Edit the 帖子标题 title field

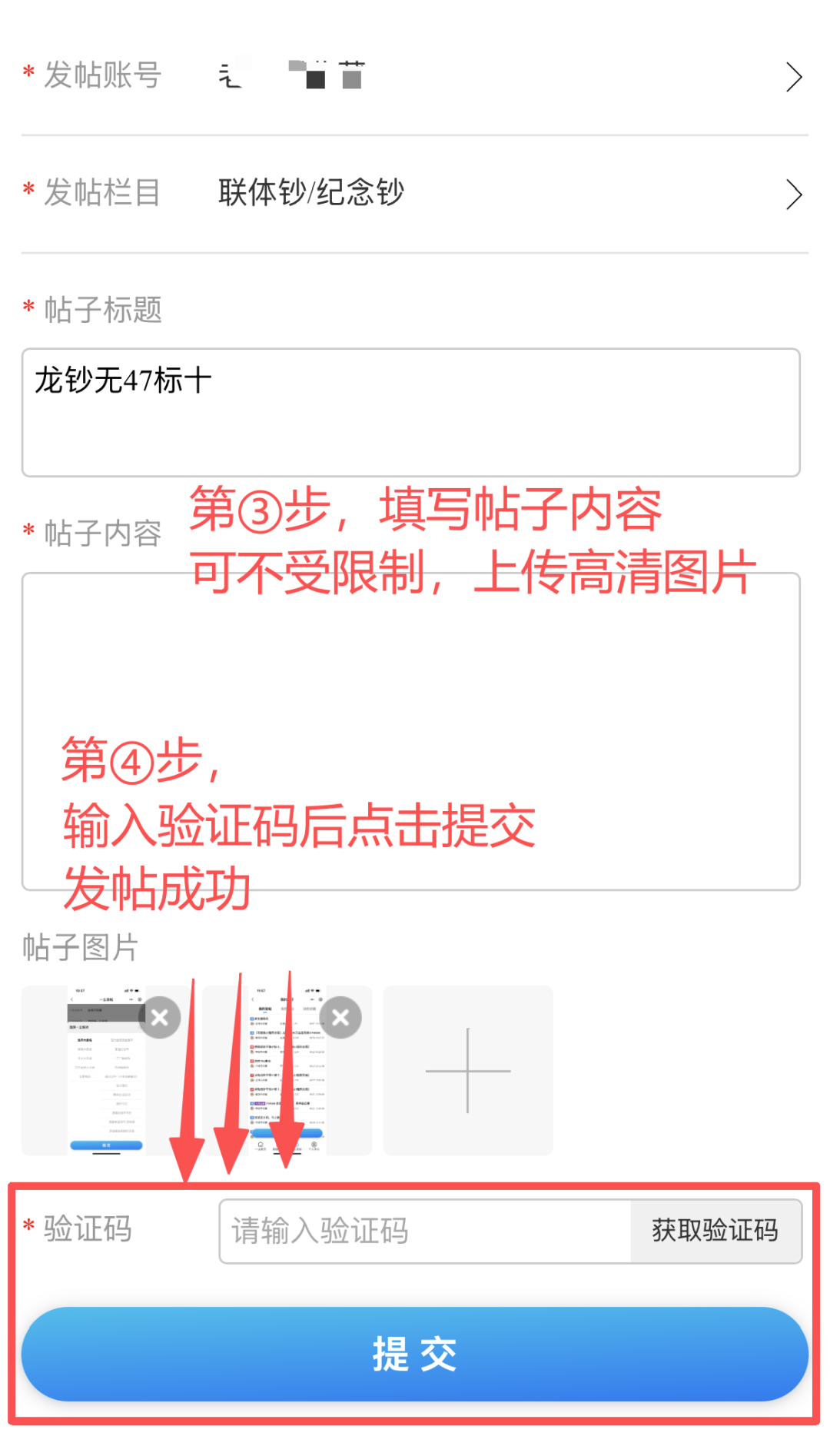click(x=410, y=412)
